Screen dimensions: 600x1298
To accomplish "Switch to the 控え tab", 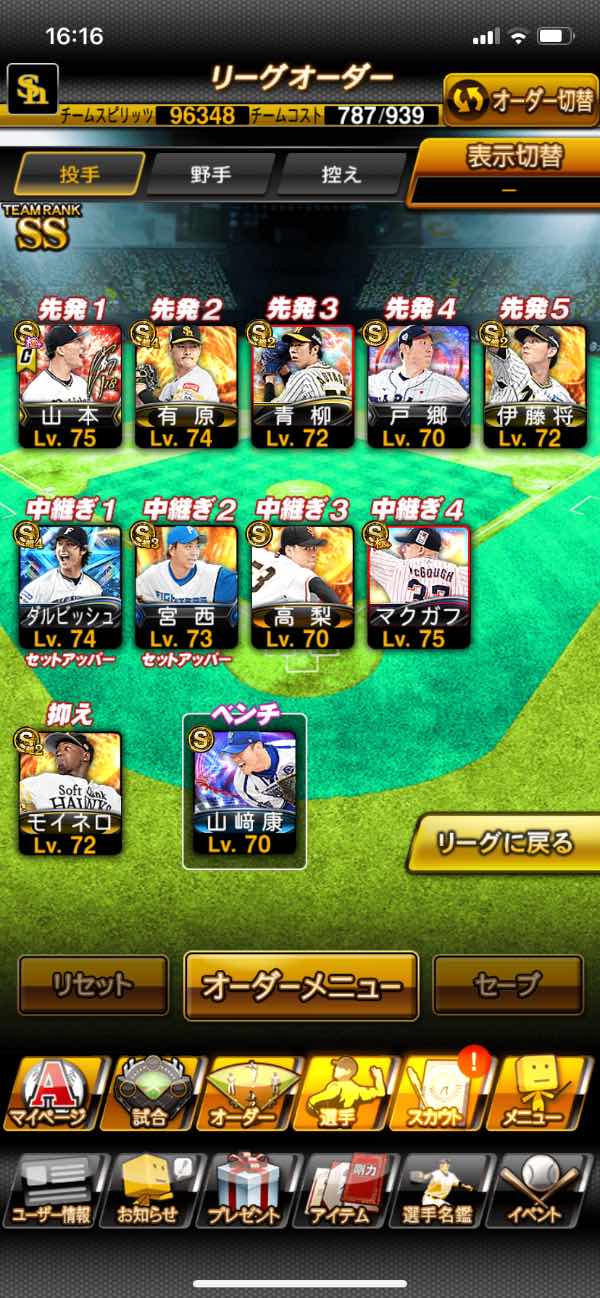I will point(342,175).
